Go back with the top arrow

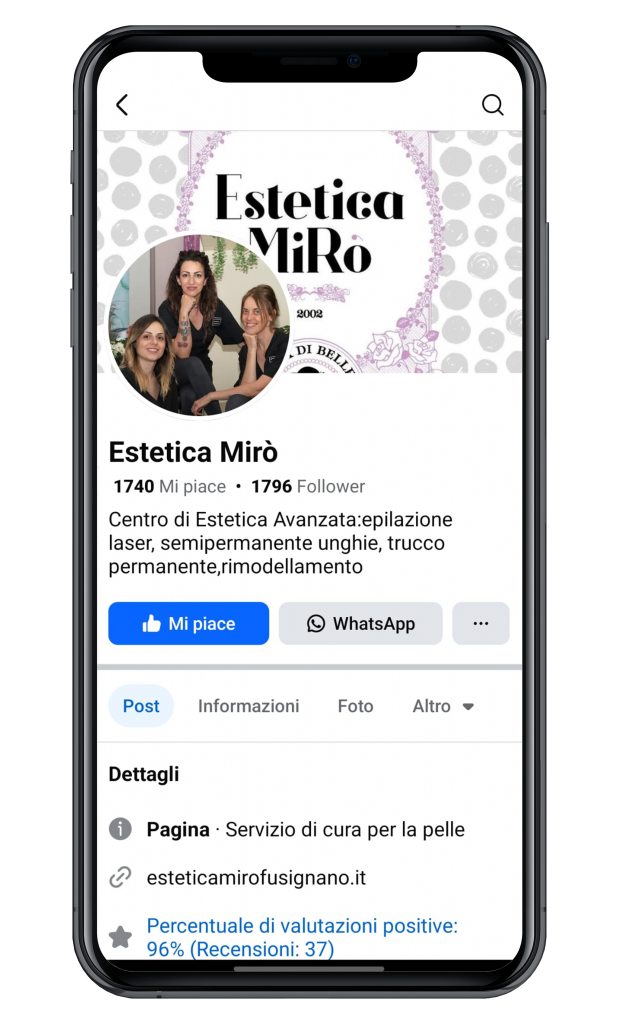[x=122, y=105]
